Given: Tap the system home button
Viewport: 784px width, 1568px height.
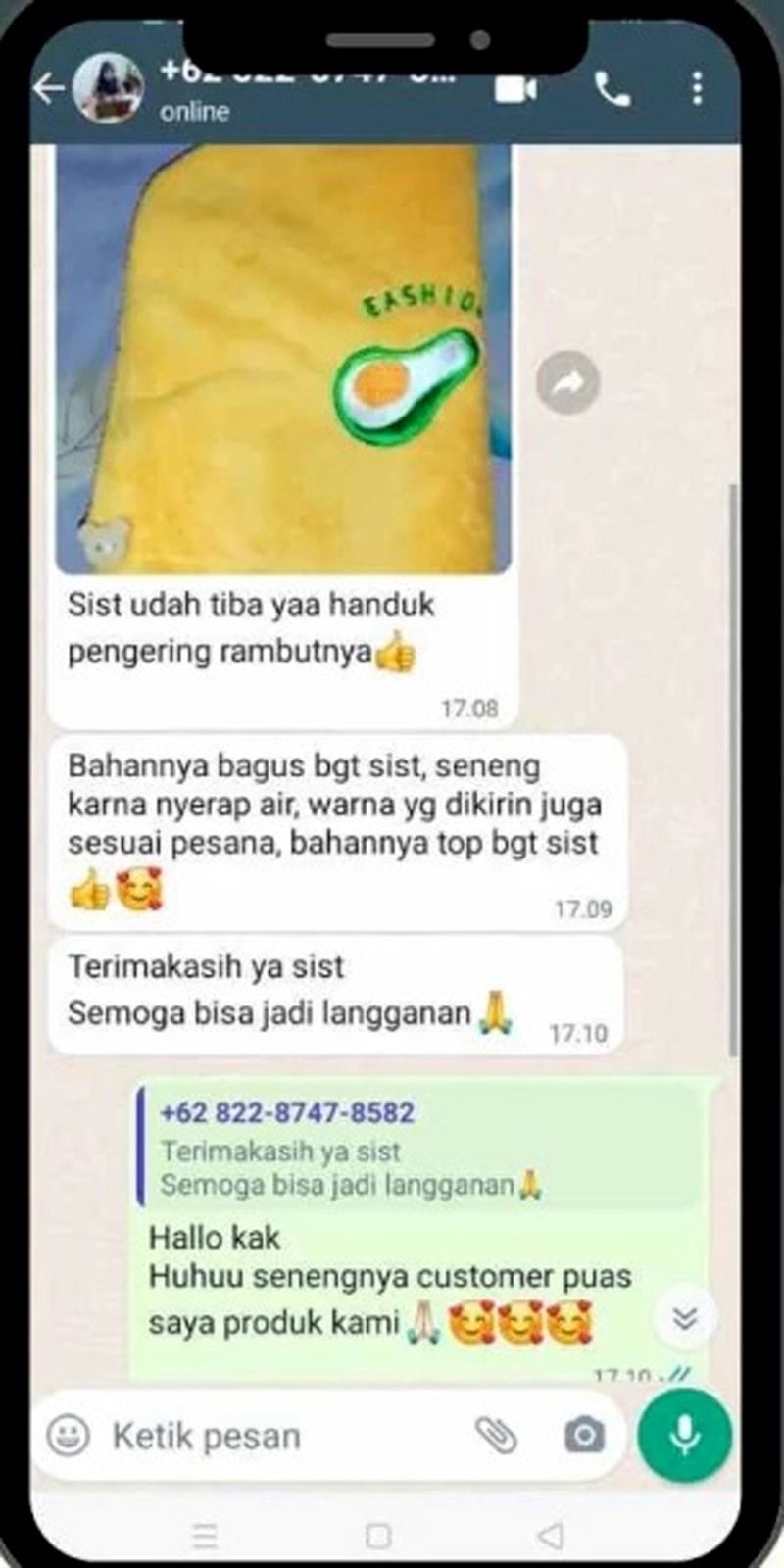Looking at the screenshot, I should [x=378, y=1535].
